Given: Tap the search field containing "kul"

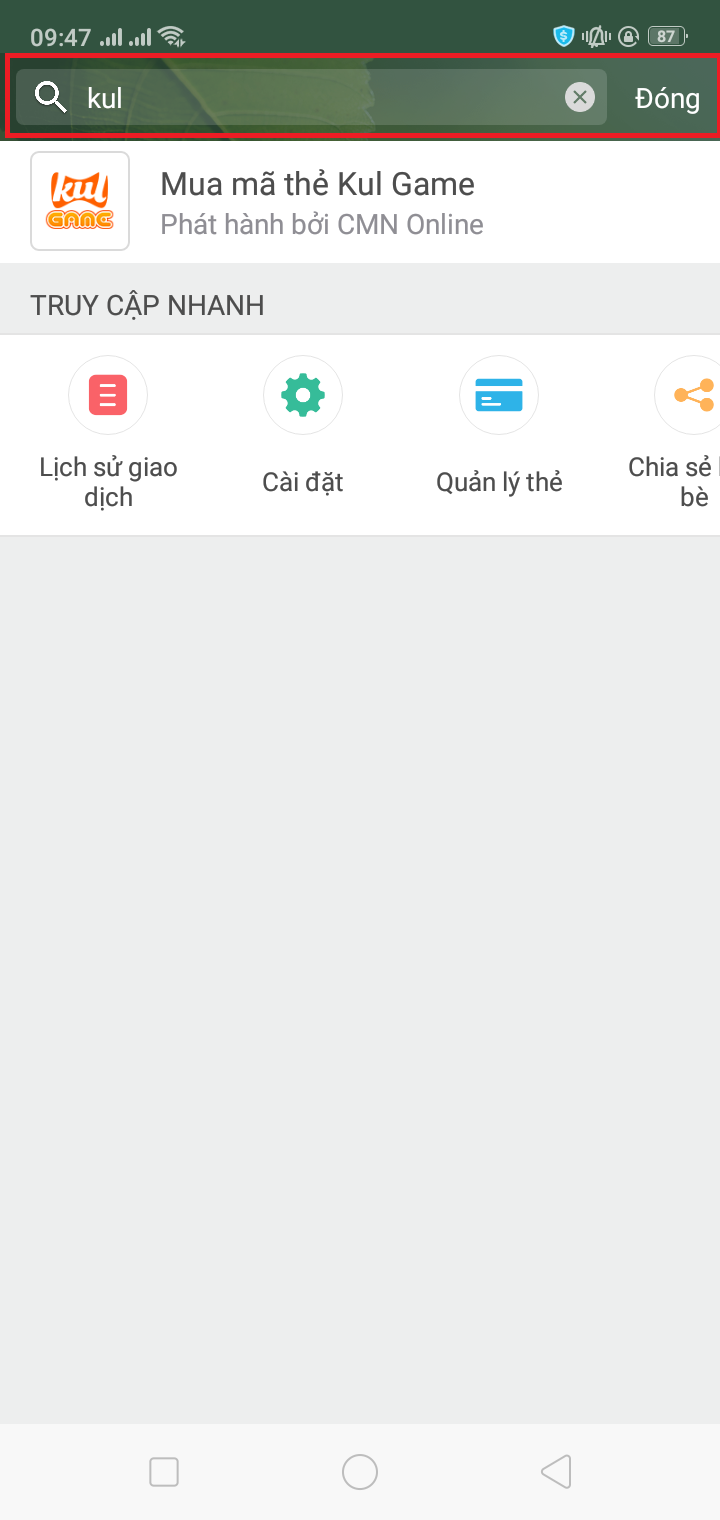Looking at the screenshot, I should 311,97.
